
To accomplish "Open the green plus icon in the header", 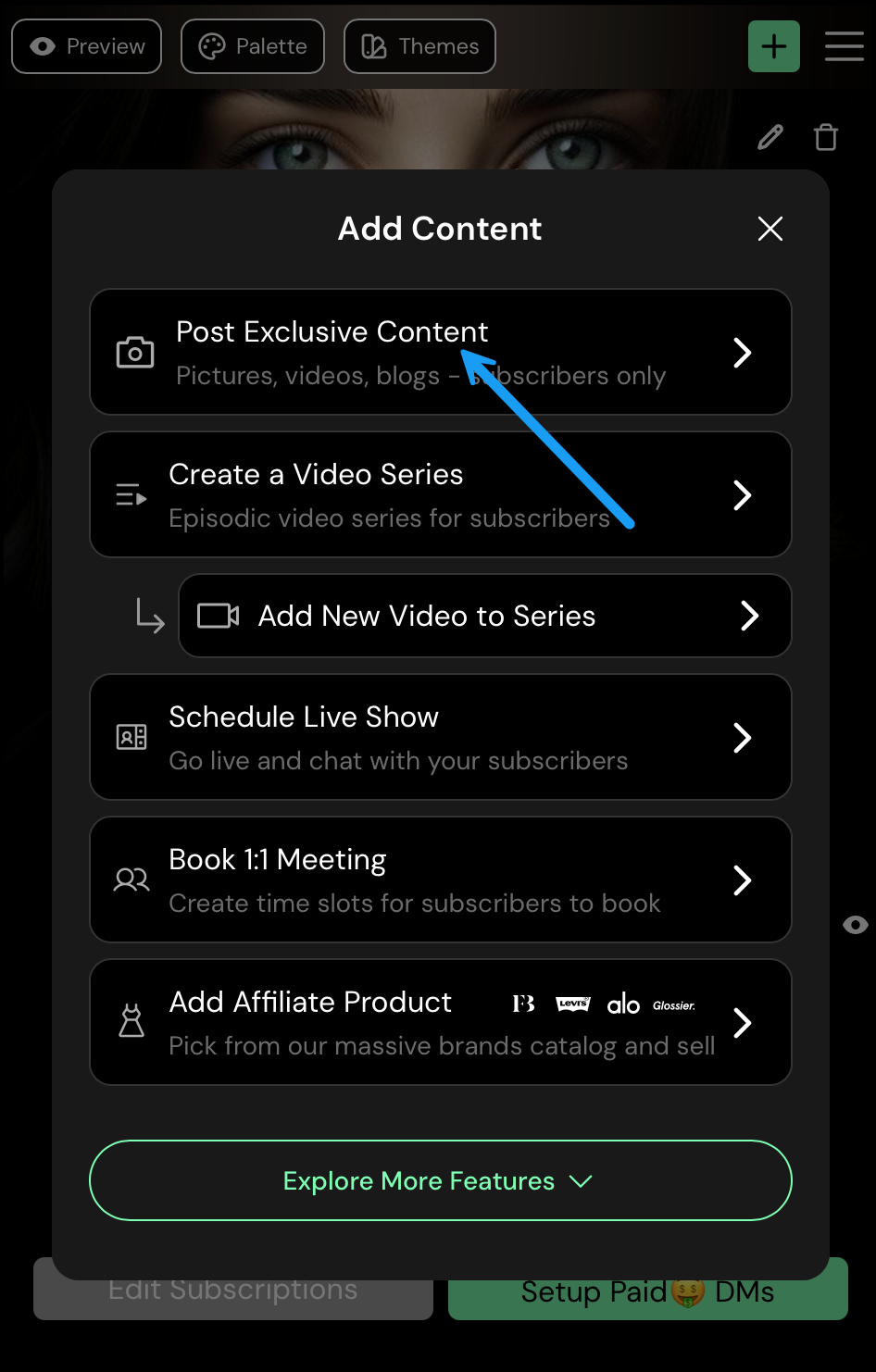I will pyautogui.click(x=774, y=46).
